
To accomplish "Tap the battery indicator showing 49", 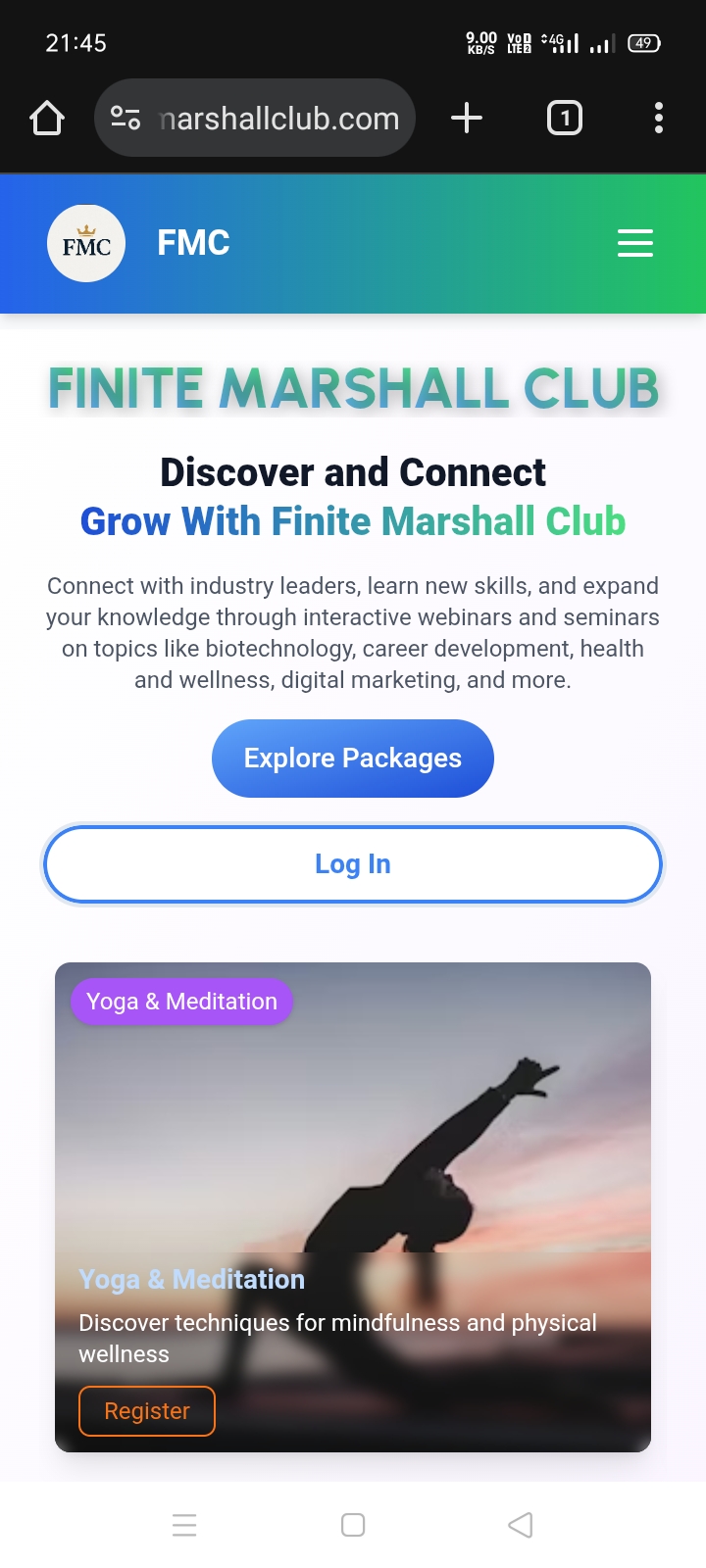I will point(644,42).
